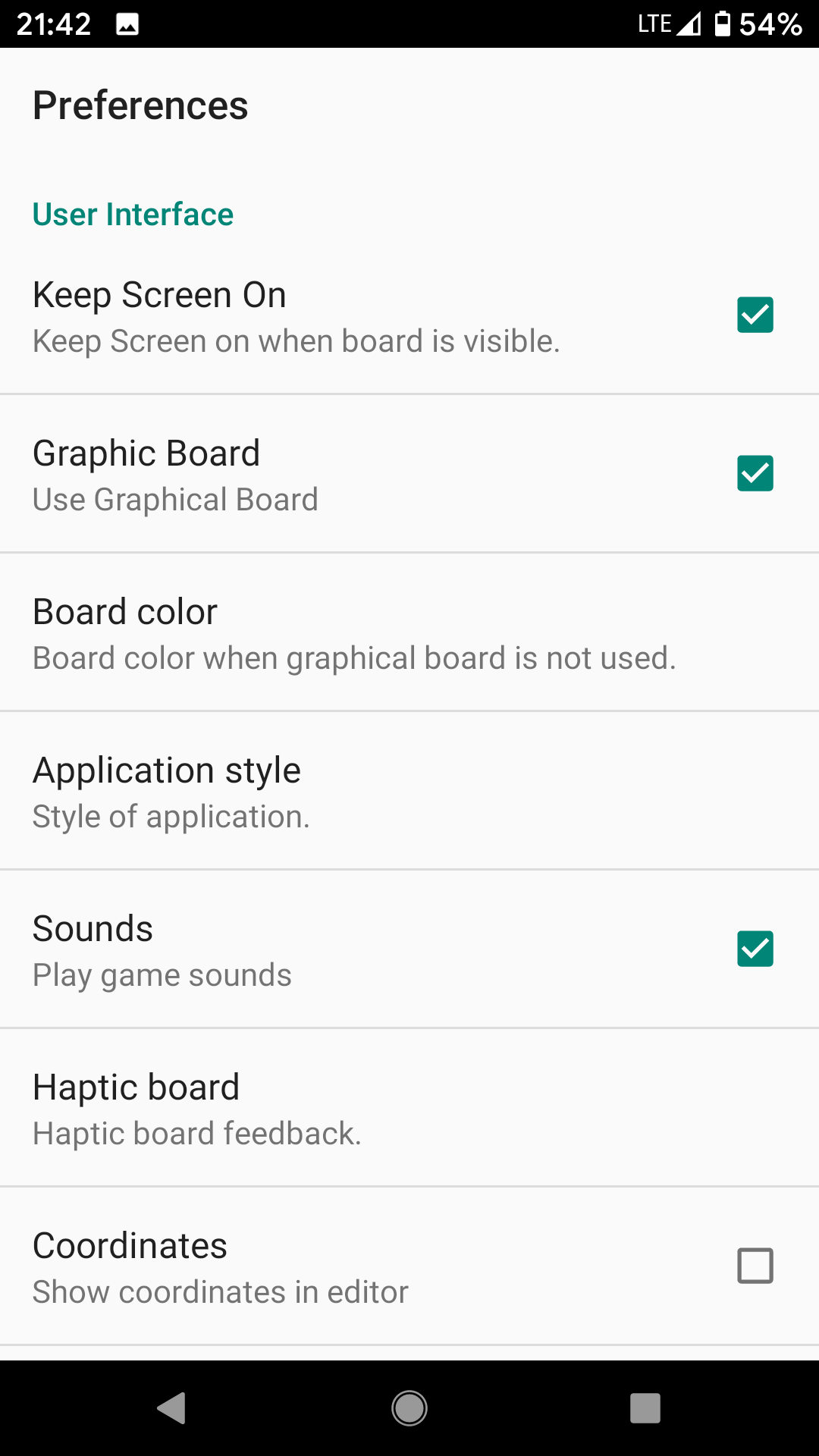
Task: Go back using the navigation bar
Action: coord(172,1408)
